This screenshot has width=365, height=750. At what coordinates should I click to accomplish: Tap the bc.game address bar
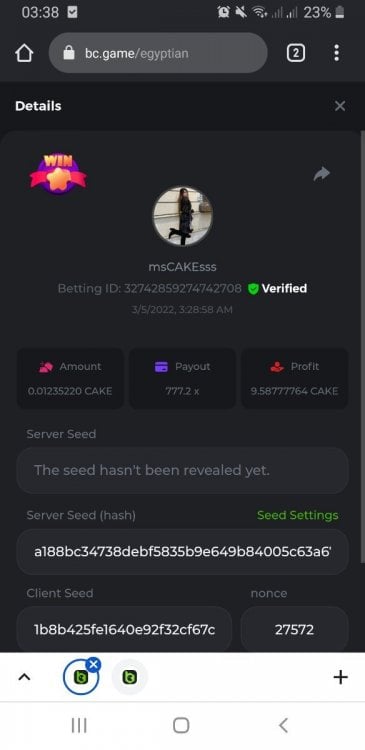pyautogui.click(x=158, y=53)
